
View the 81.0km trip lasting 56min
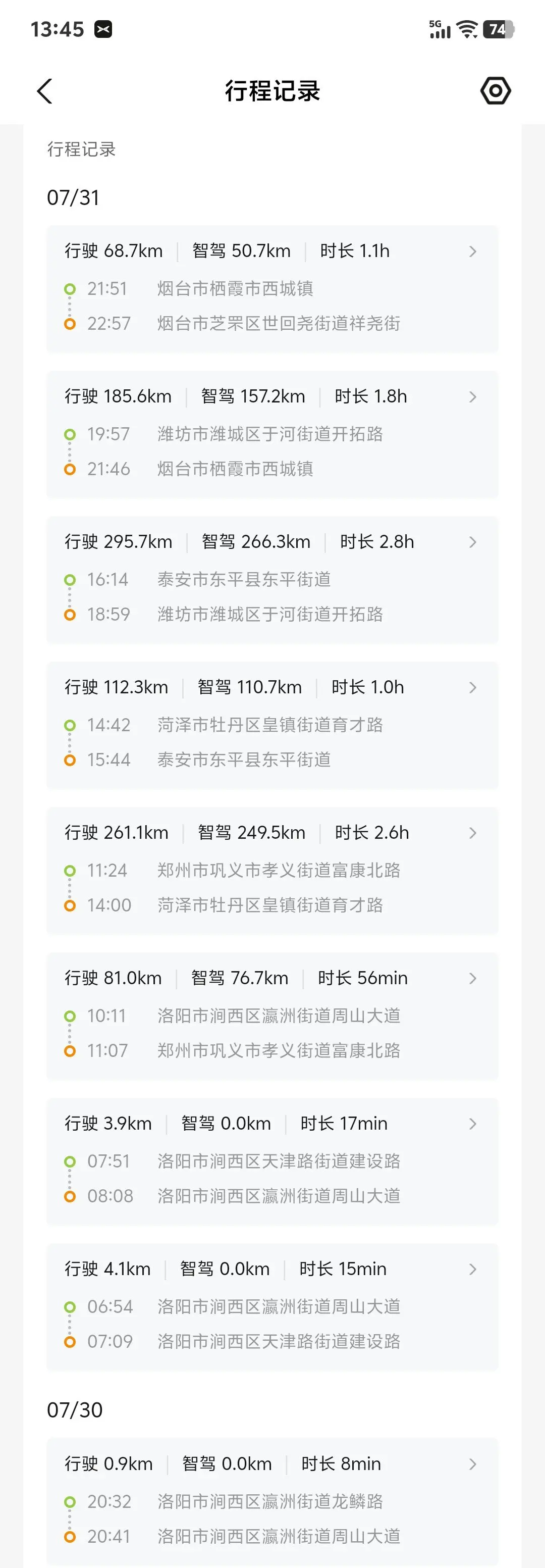[x=272, y=1016]
